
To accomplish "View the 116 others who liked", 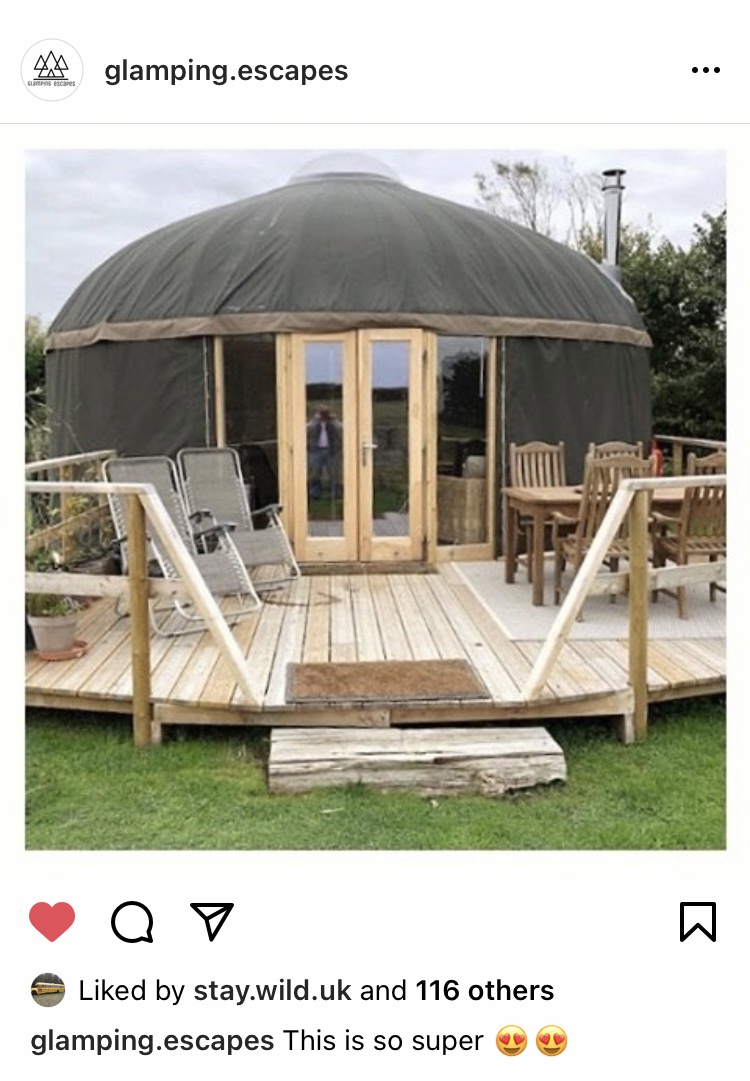I will pyautogui.click(x=484, y=990).
